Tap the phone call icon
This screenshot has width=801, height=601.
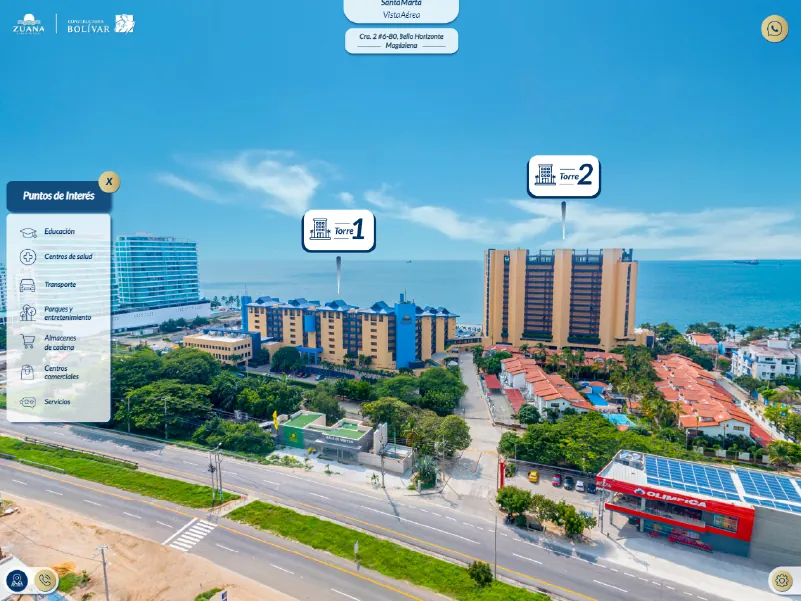tap(44, 580)
